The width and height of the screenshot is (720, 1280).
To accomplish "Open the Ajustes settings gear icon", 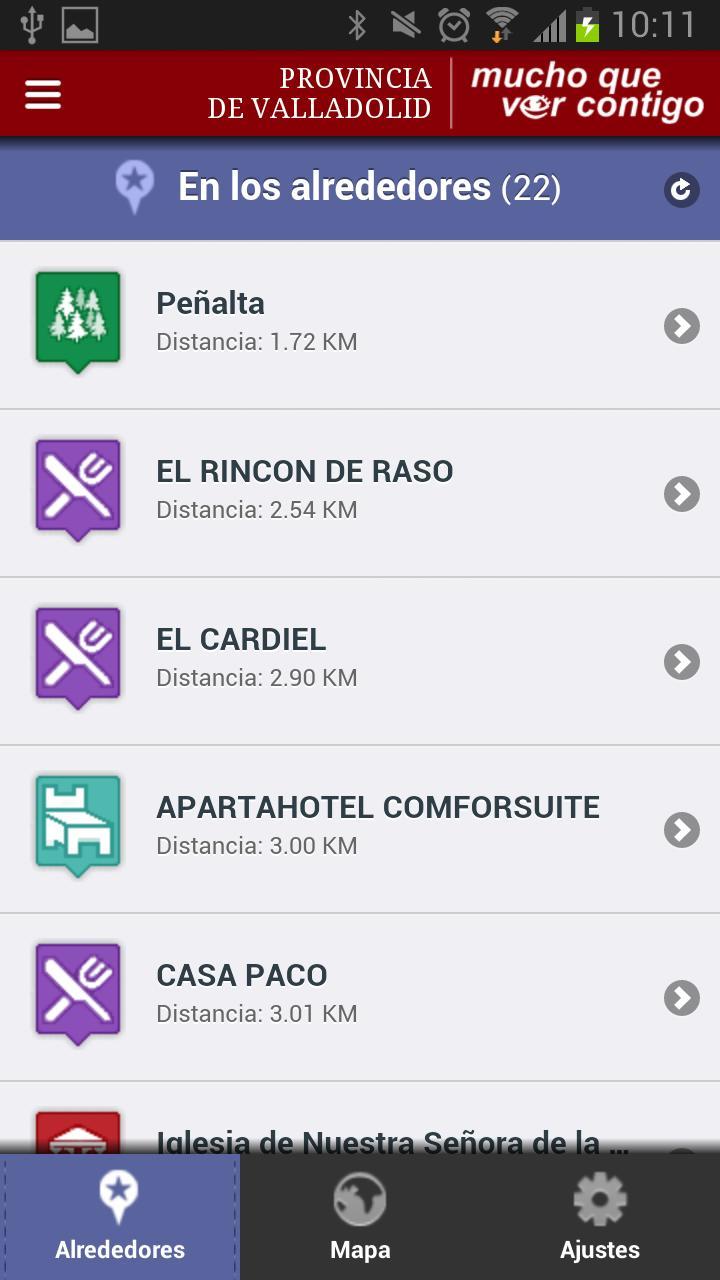I will (x=598, y=1196).
